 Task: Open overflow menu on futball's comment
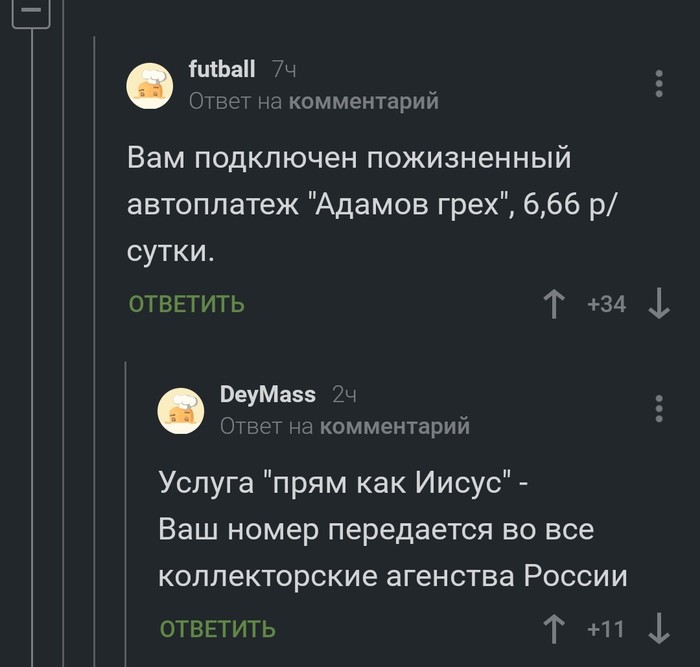(x=659, y=84)
